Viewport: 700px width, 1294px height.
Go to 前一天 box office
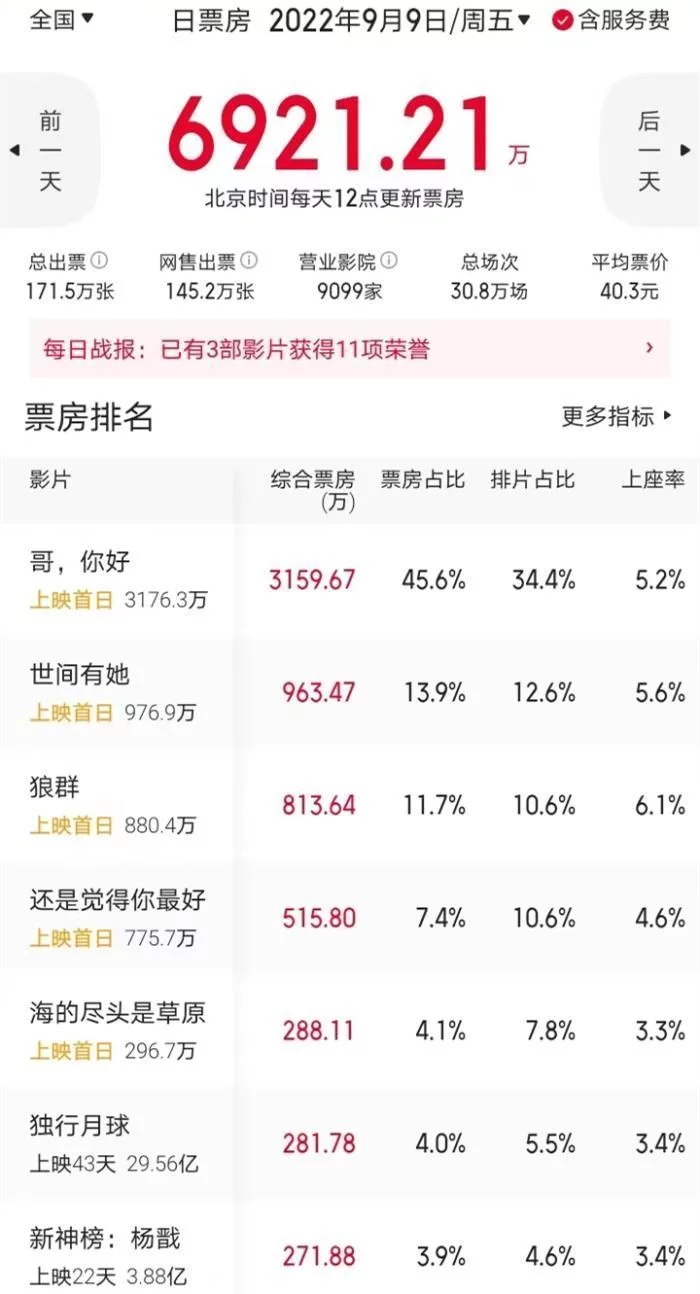pyautogui.click(x=48, y=151)
